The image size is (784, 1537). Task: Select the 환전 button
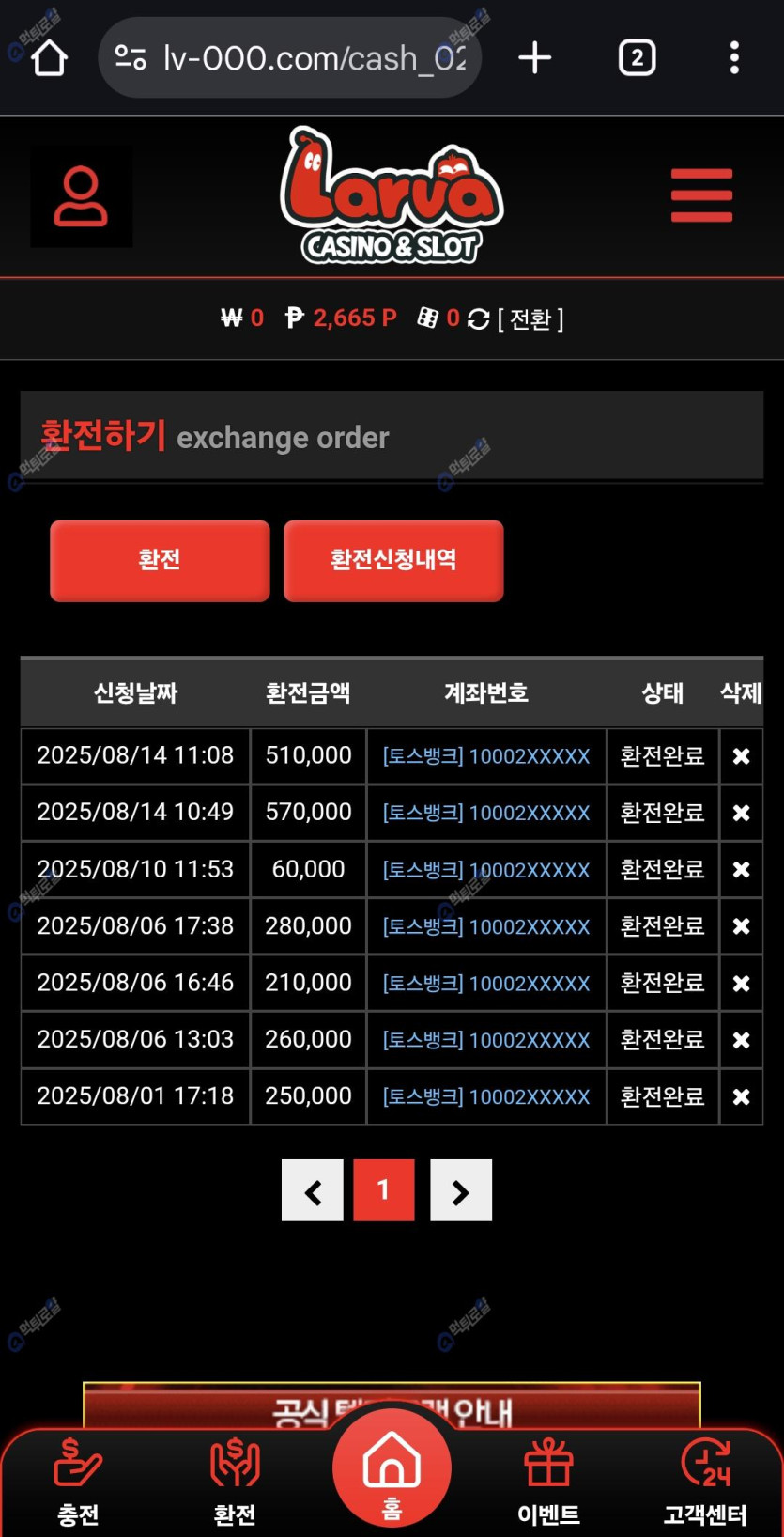click(160, 560)
